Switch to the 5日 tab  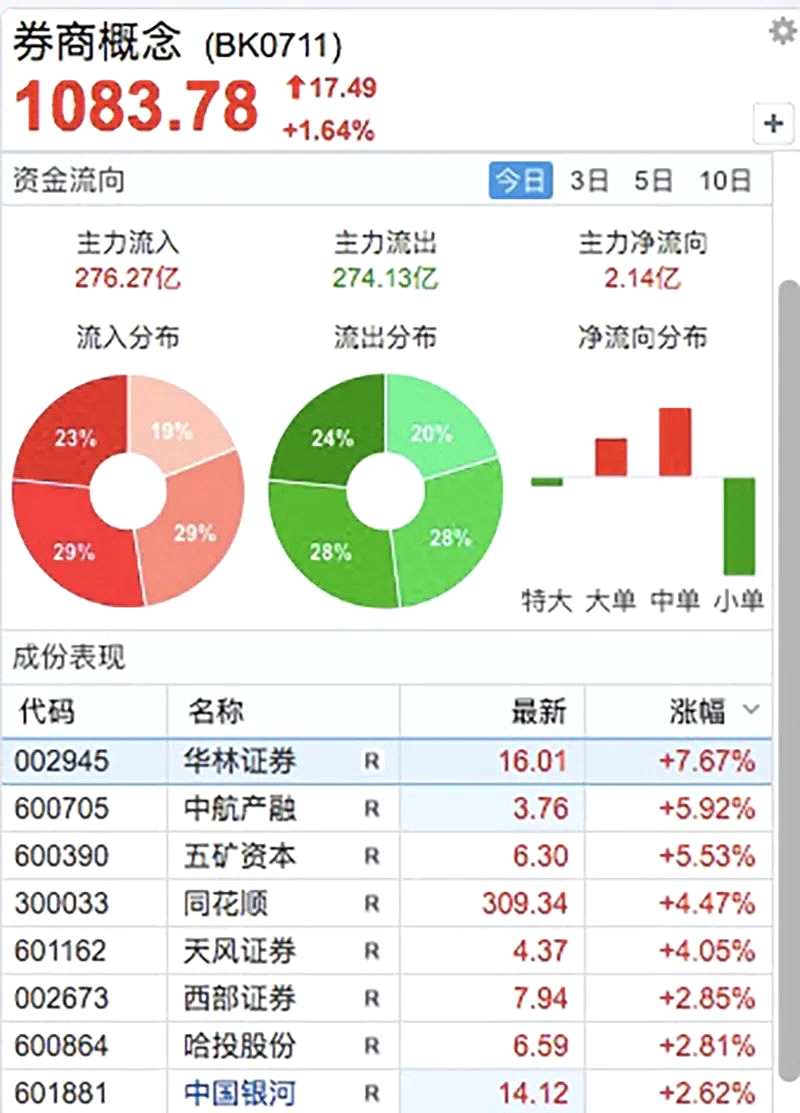click(x=653, y=180)
